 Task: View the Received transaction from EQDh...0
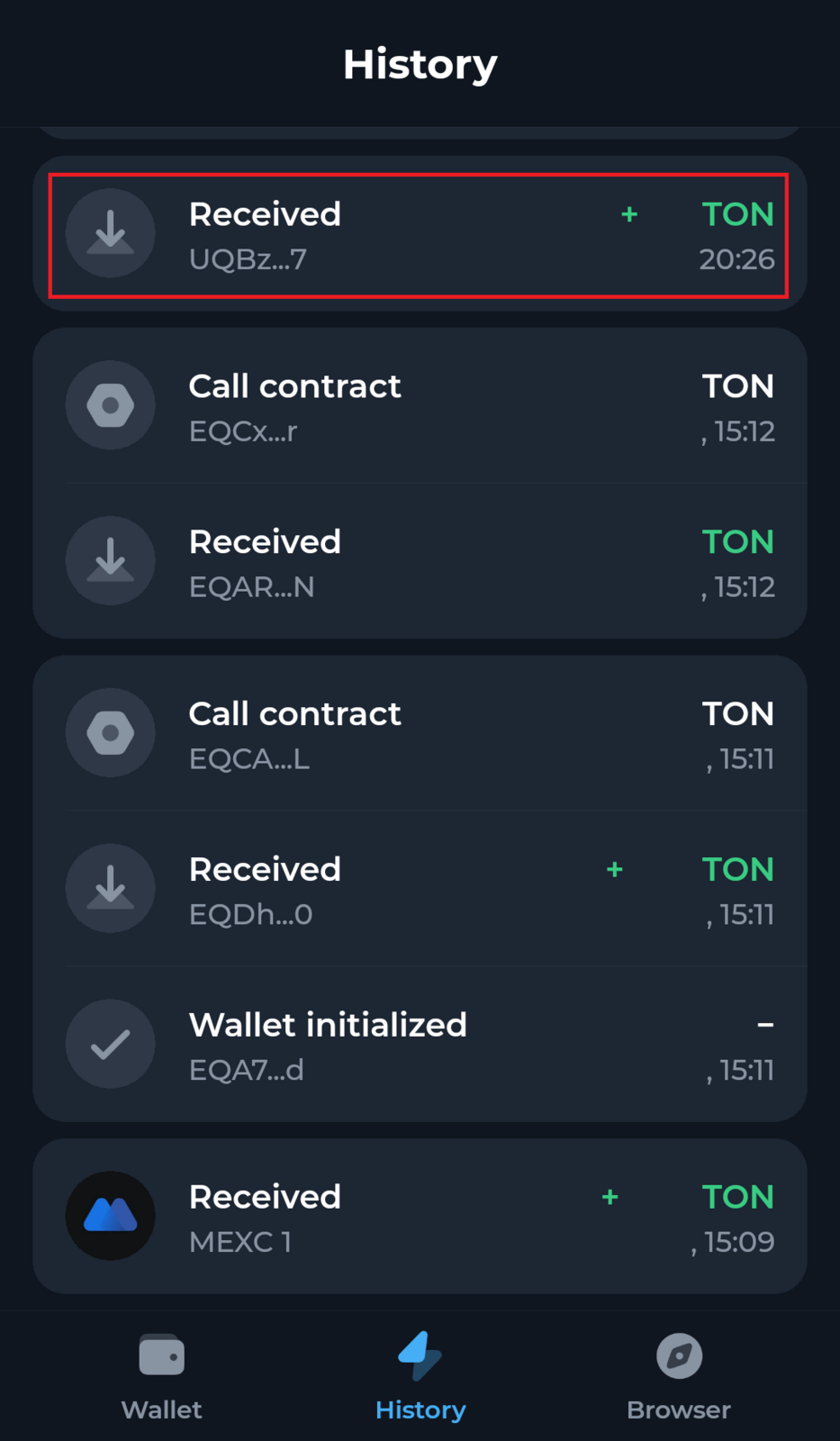[x=419, y=890]
